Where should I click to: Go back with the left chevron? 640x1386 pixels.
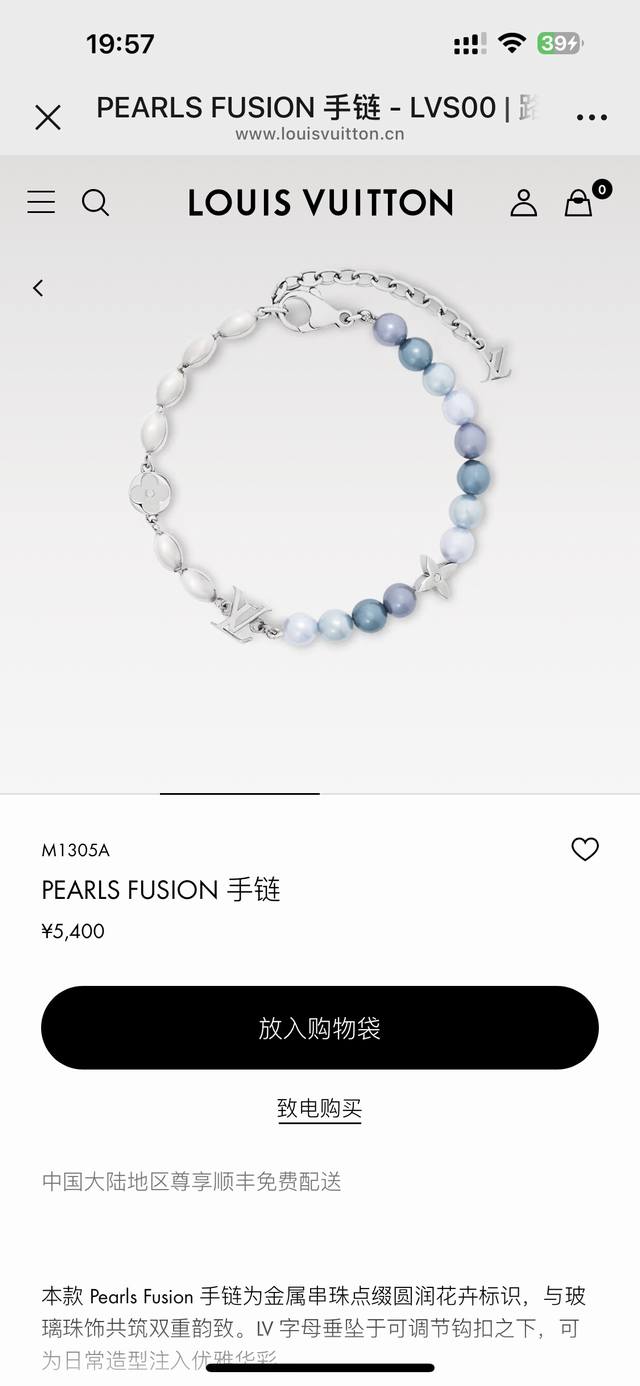(x=38, y=288)
